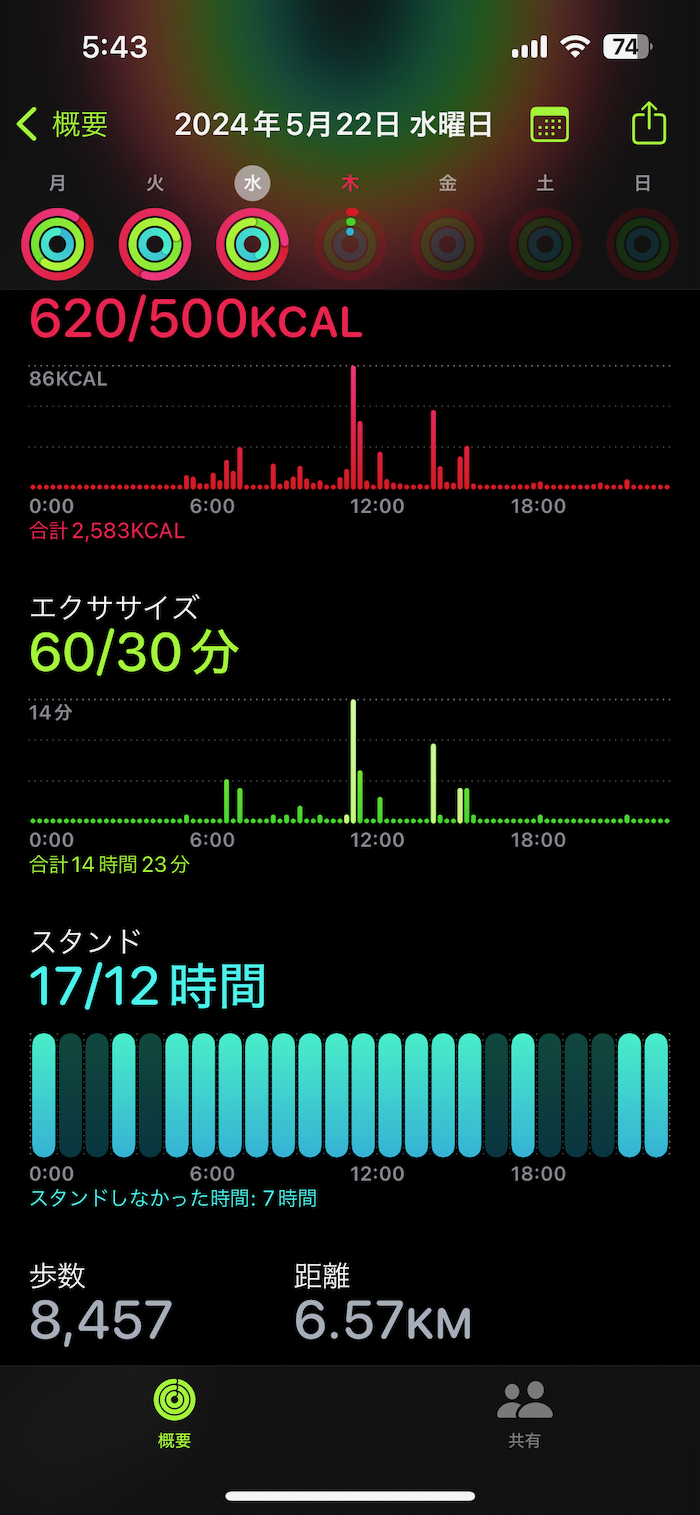Select Thursday (木) activity rings
The width and height of the screenshot is (700, 1515).
pos(350,243)
